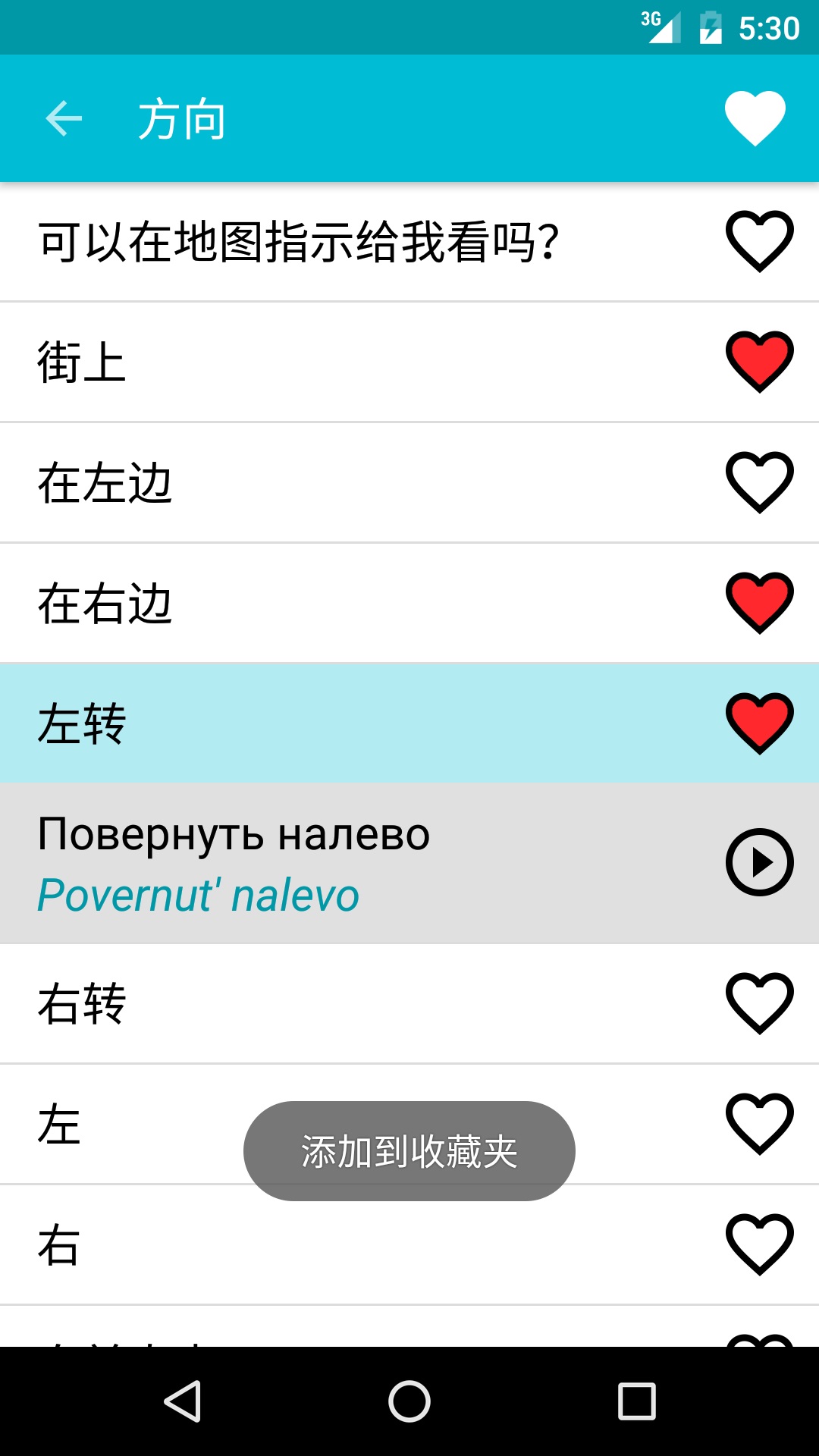The width and height of the screenshot is (819, 1456).
Task: Unfavorite the phrase 街上
Action: tap(759, 362)
